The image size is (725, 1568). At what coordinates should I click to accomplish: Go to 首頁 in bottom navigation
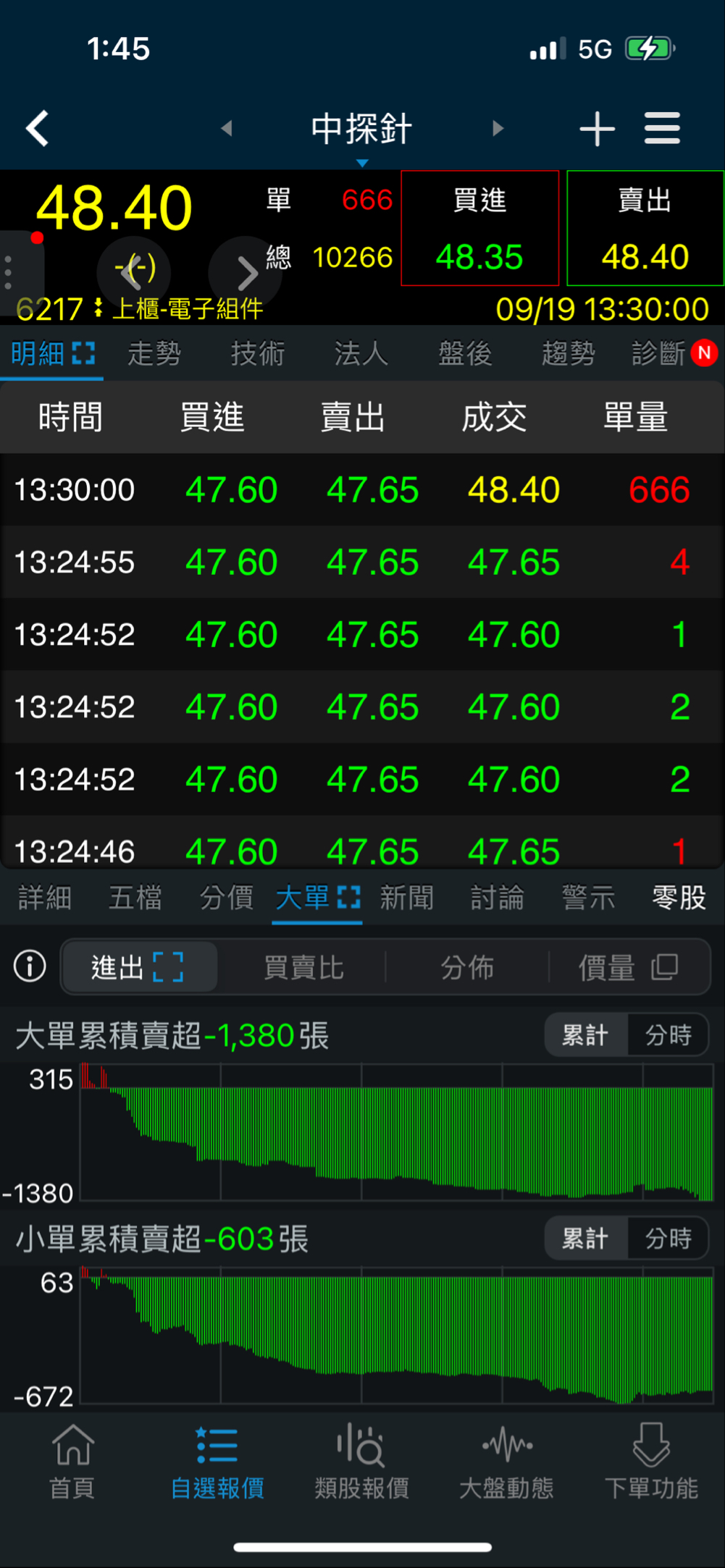72,1461
